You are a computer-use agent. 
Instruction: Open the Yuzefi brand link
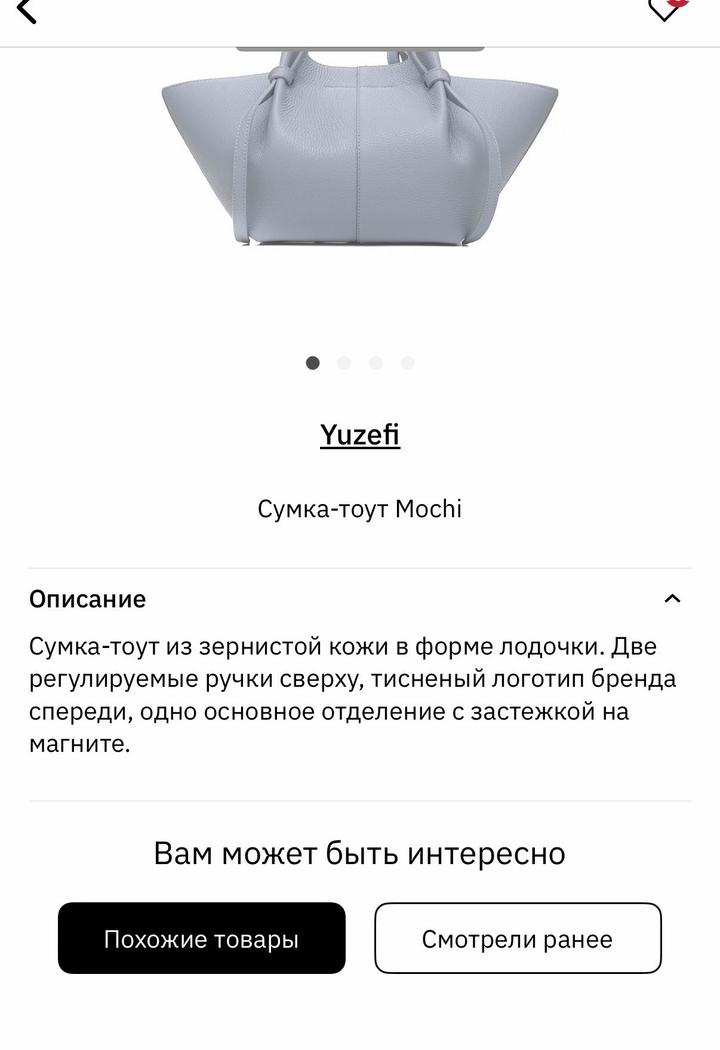pyautogui.click(x=360, y=435)
